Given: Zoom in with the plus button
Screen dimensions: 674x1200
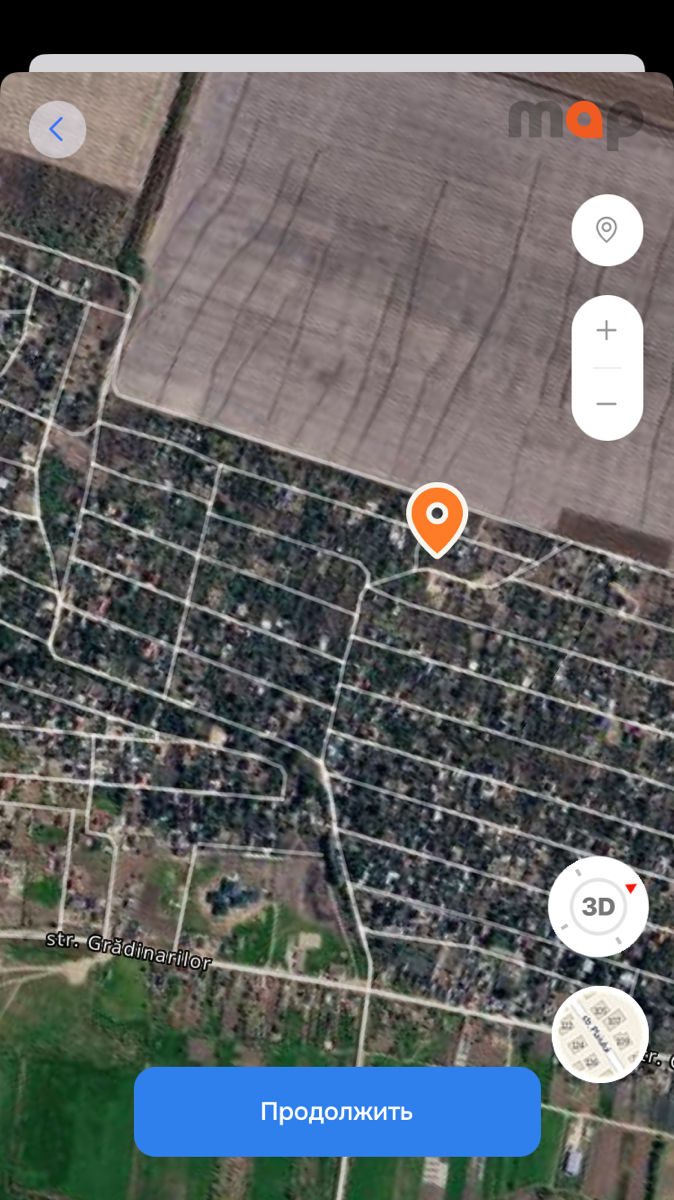Looking at the screenshot, I should [x=606, y=331].
